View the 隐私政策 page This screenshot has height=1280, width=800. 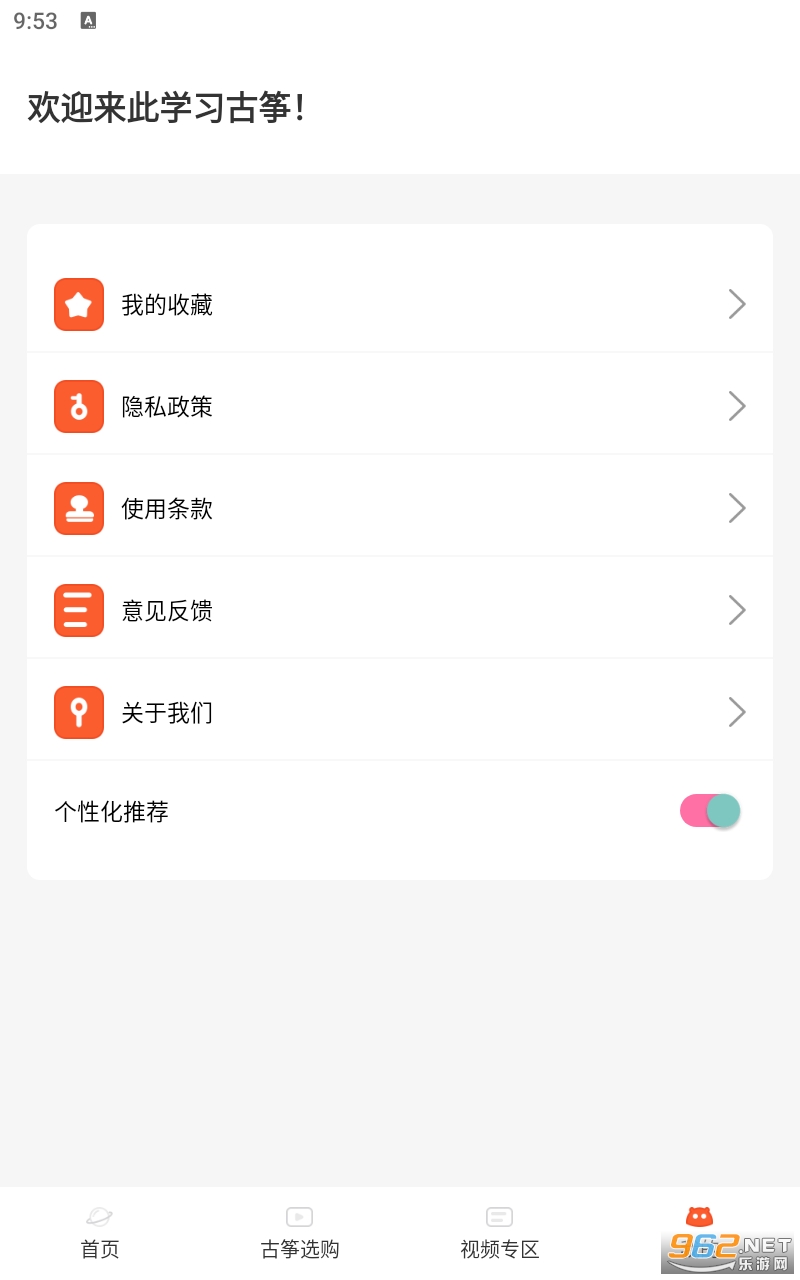coord(399,406)
